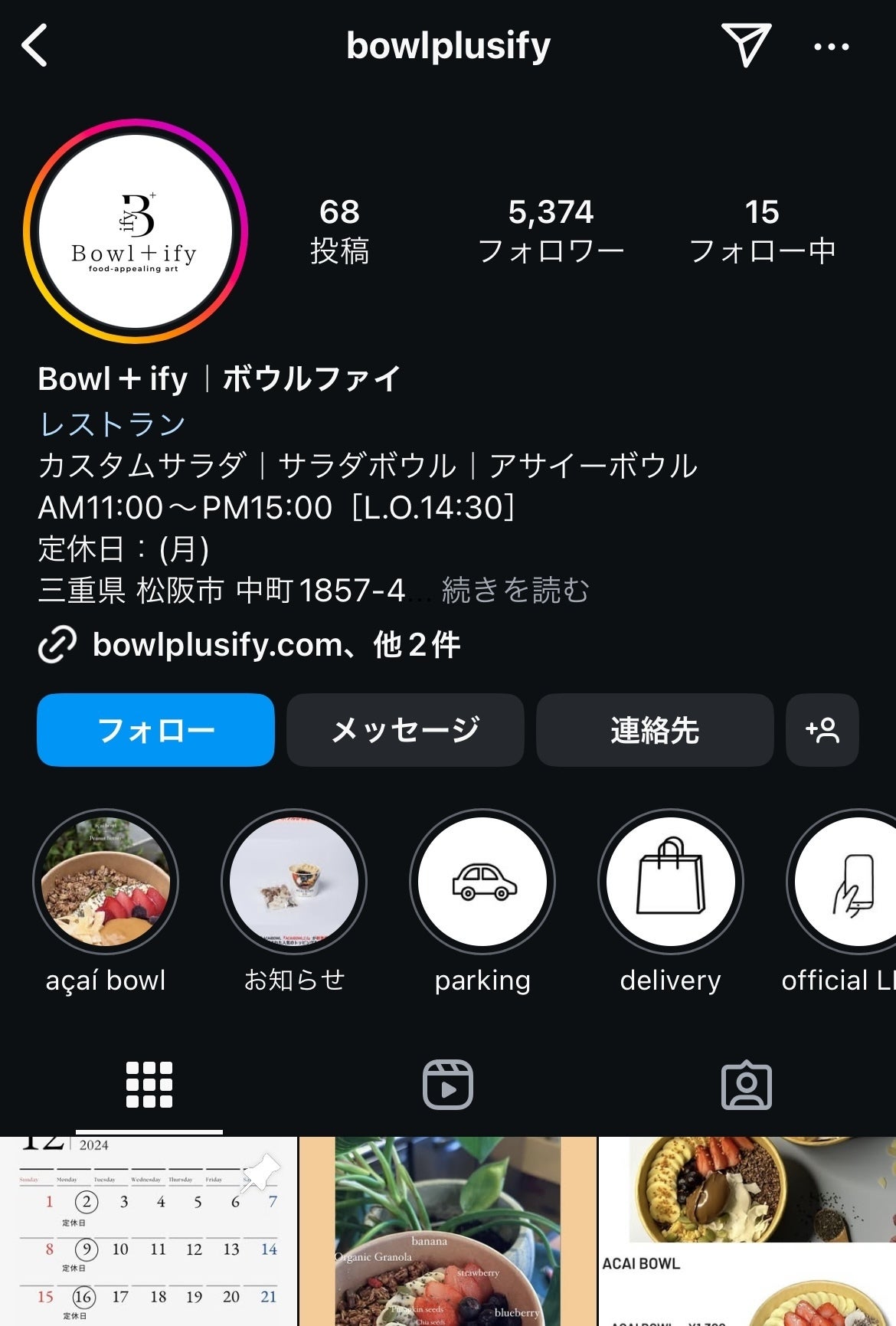Share this profile via the paper plane icon

pyautogui.click(x=745, y=45)
